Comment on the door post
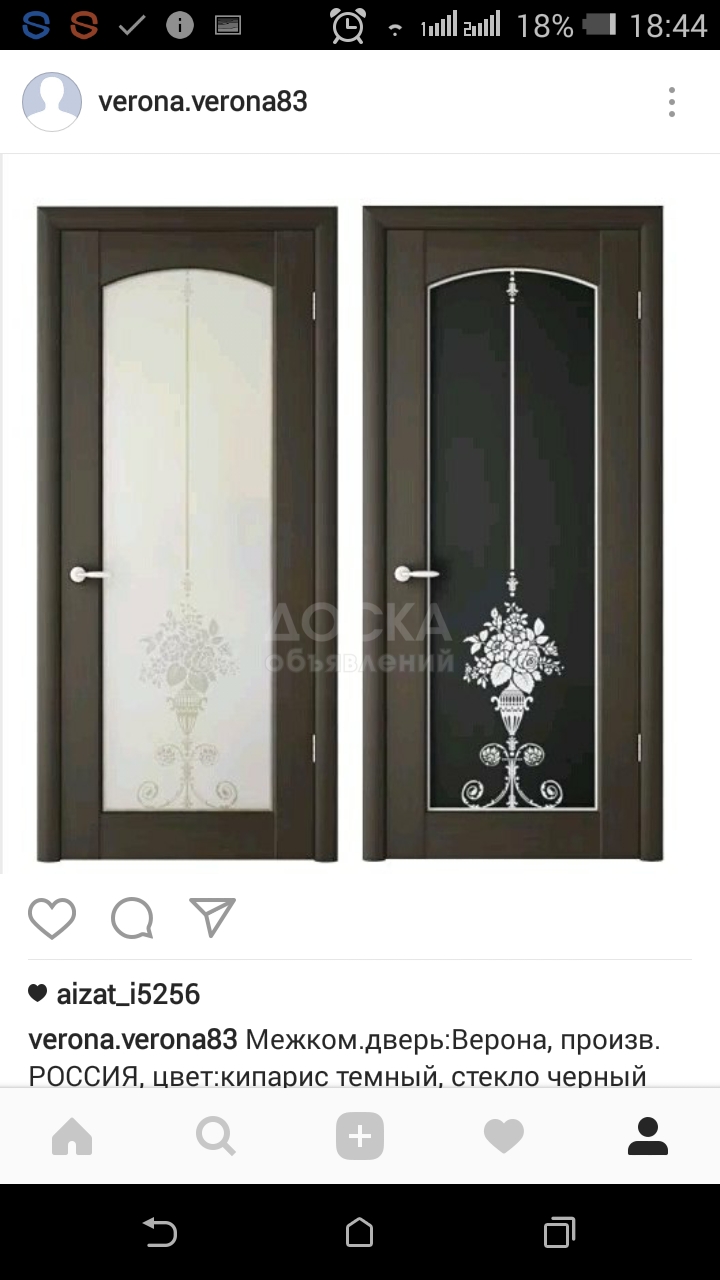The width and height of the screenshot is (720, 1280). click(x=132, y=918)
